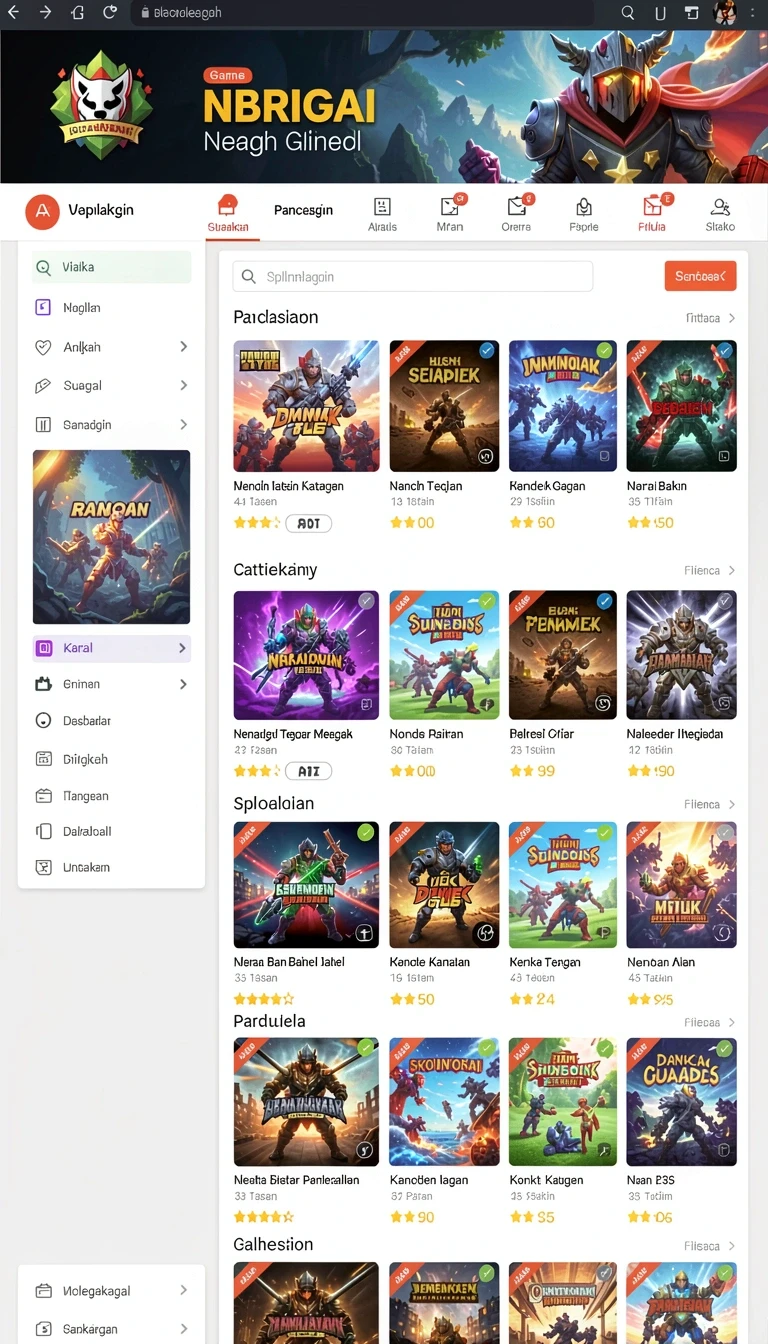The height and width of the screenshot is (1344, 768).
Task: Select Vialka in the sidebar
Action: (x=111, y=267)
